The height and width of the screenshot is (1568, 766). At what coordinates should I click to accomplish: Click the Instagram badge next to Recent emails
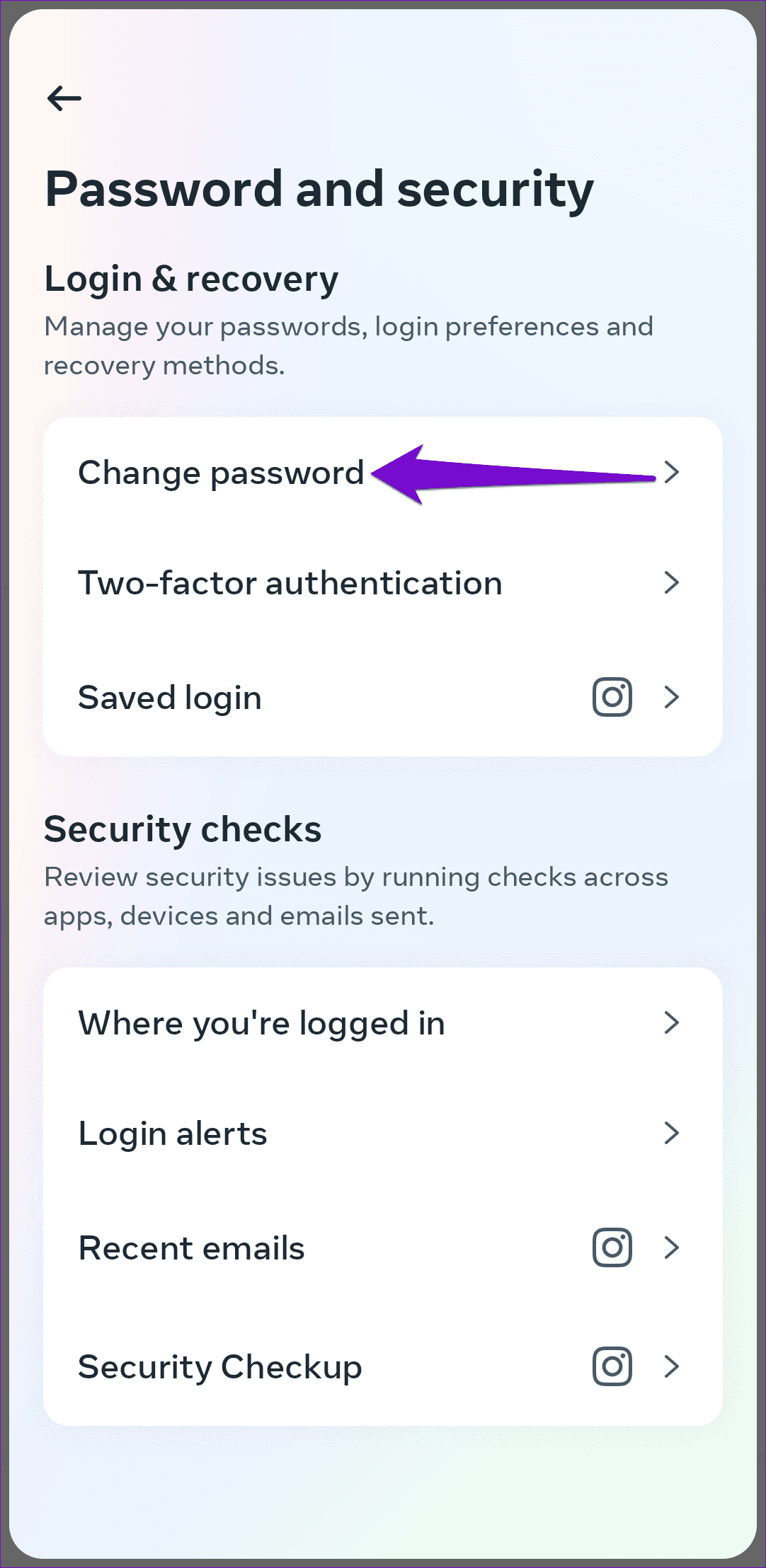pos(611,1247)
